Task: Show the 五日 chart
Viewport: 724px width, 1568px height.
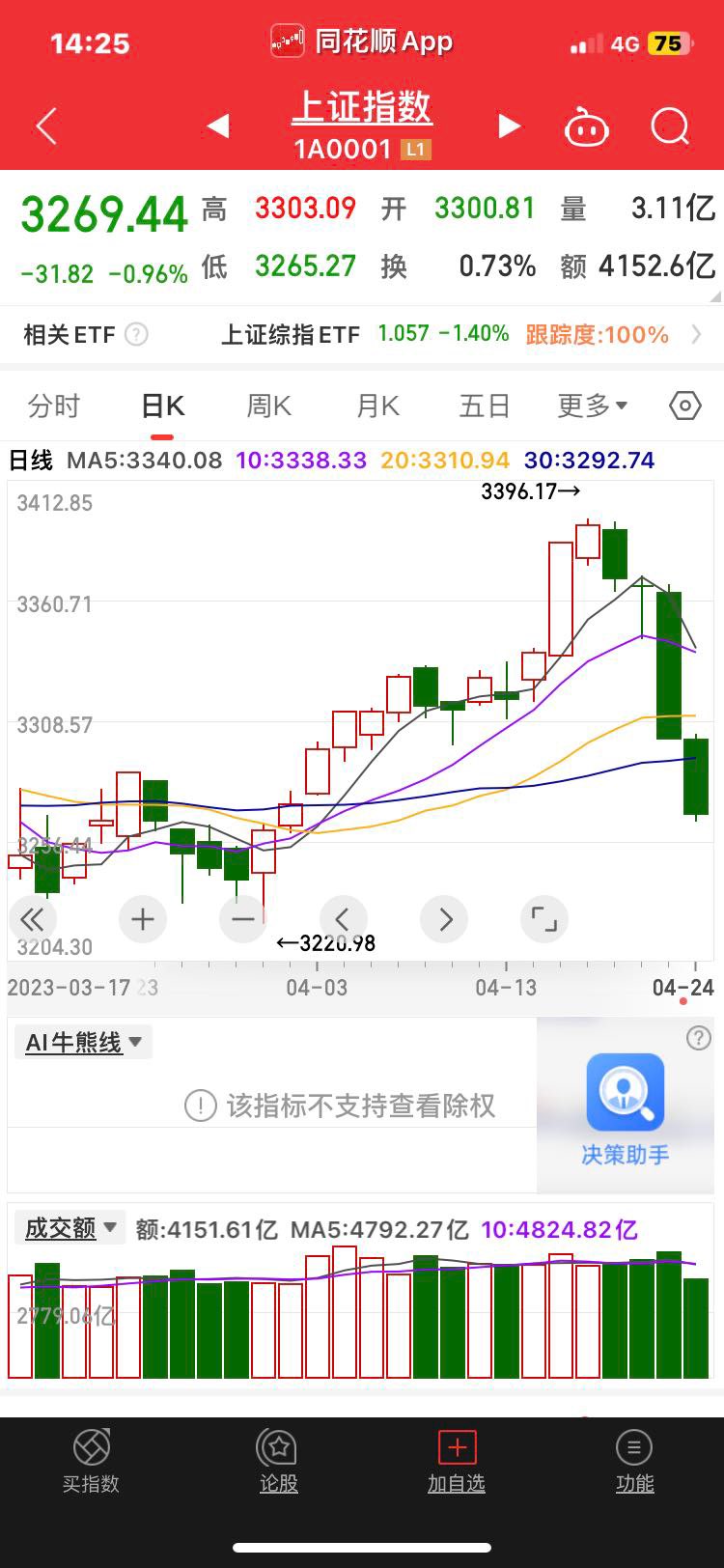Action: (484, 406)
